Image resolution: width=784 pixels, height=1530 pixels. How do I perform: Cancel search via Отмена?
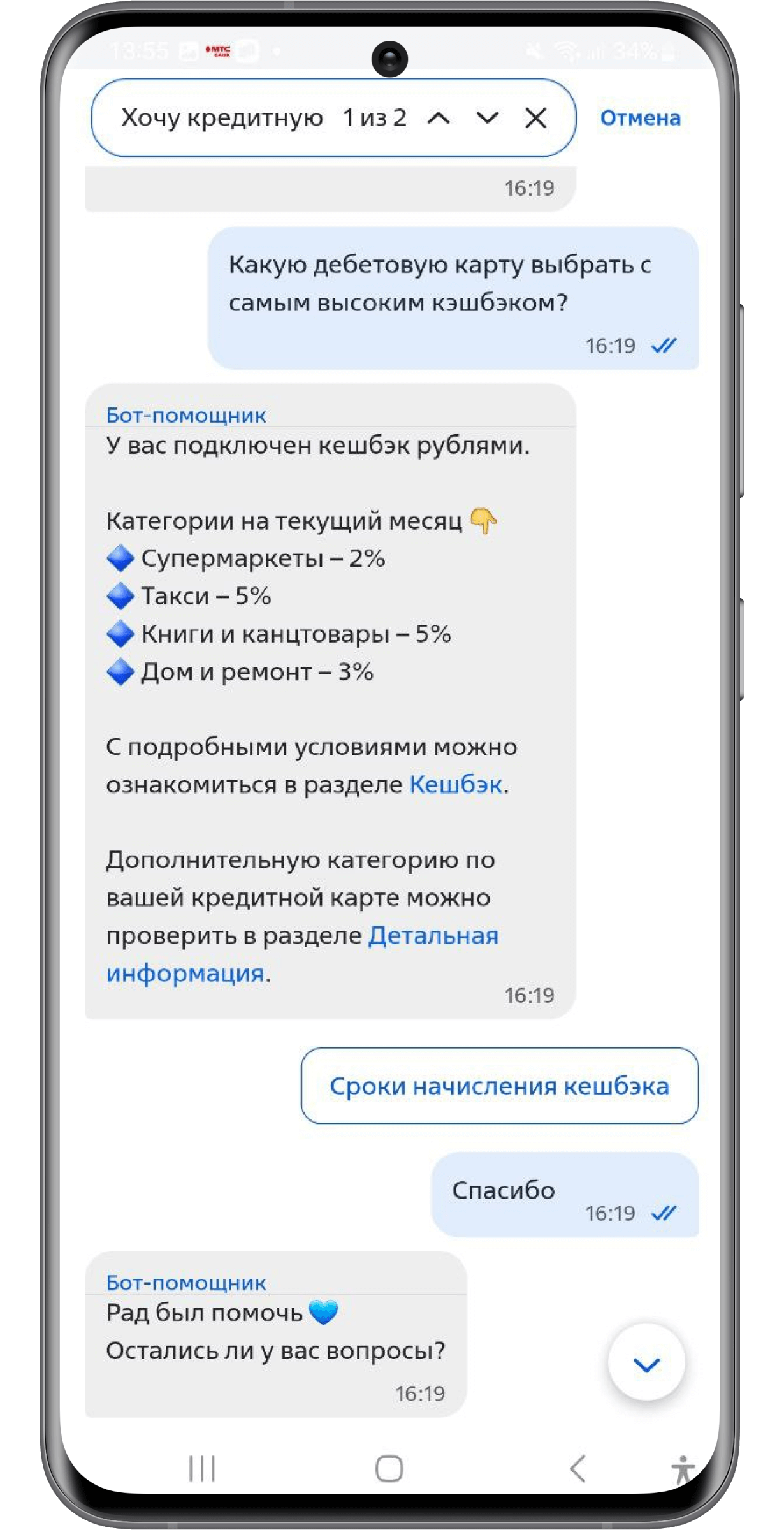(640, 118)
